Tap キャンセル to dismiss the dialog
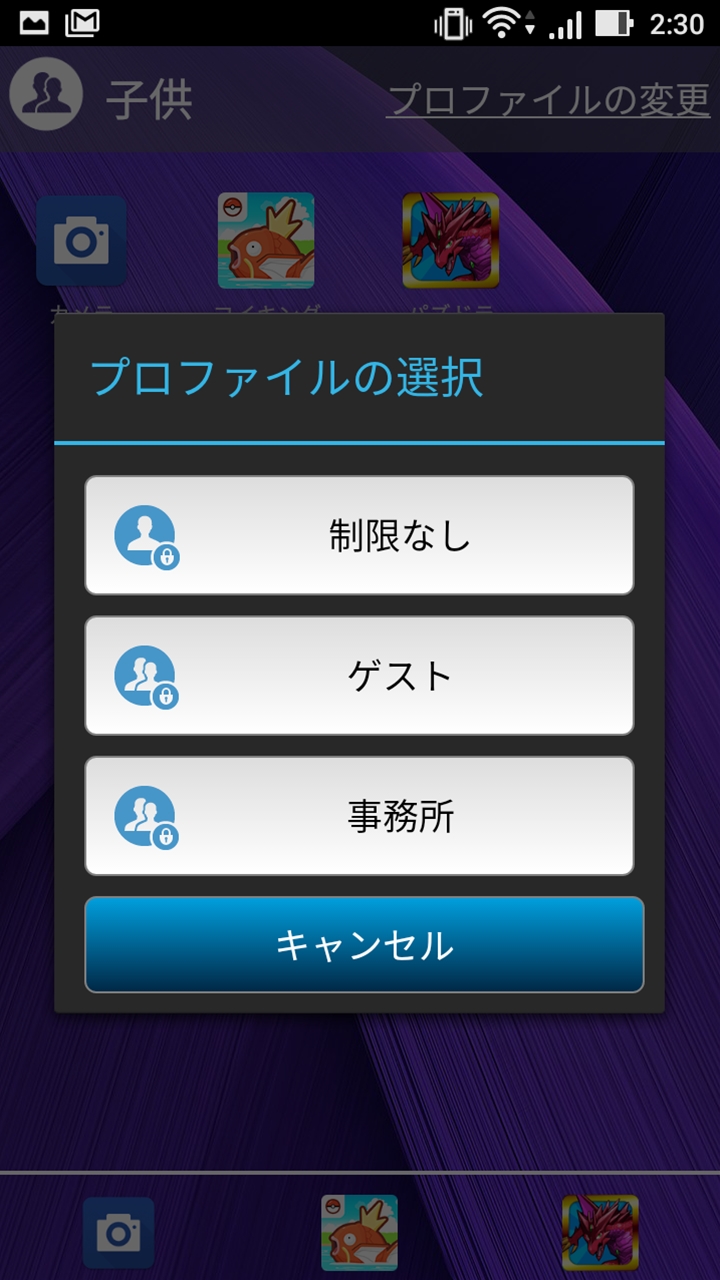 coord(364,945)
